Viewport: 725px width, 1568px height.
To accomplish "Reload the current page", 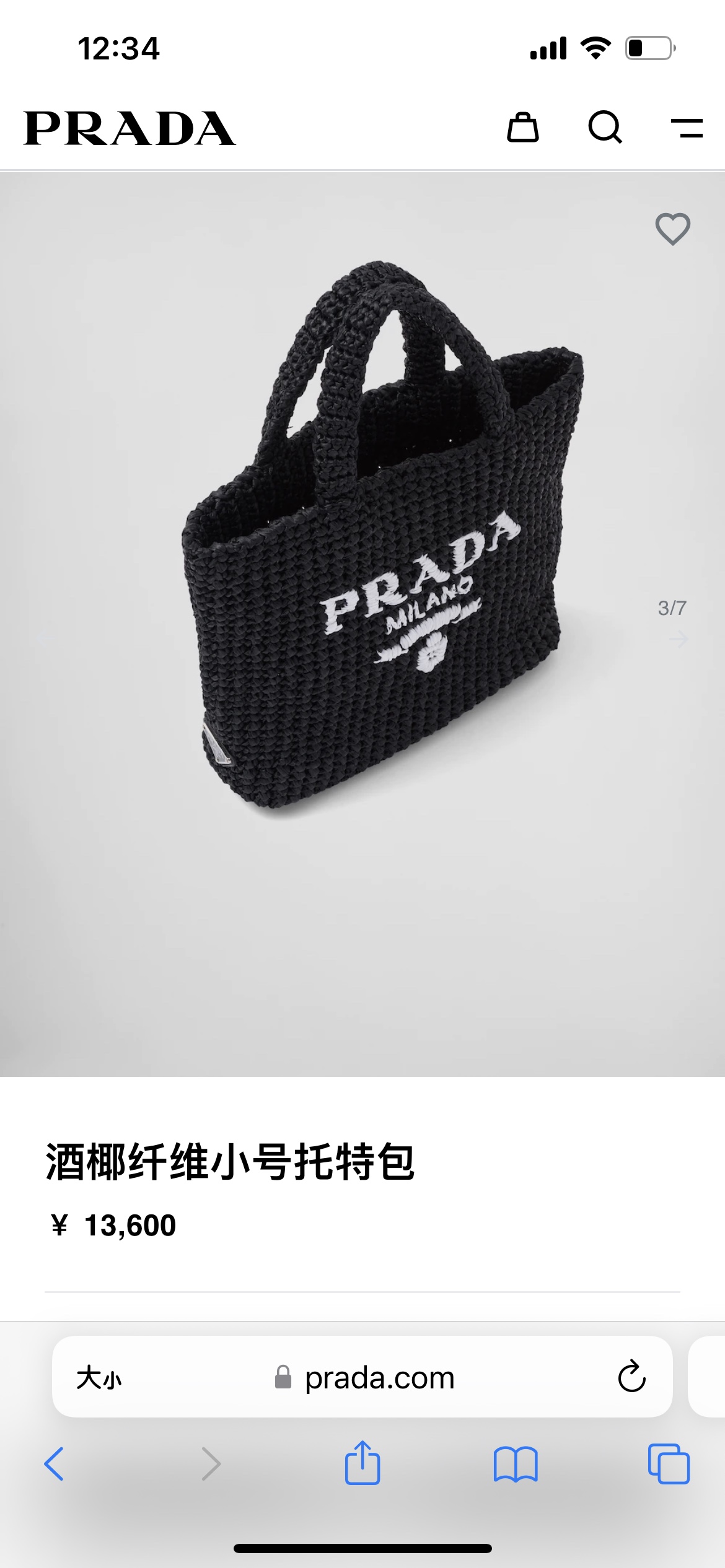I will pyautogui.click(x=631, y=1377).
